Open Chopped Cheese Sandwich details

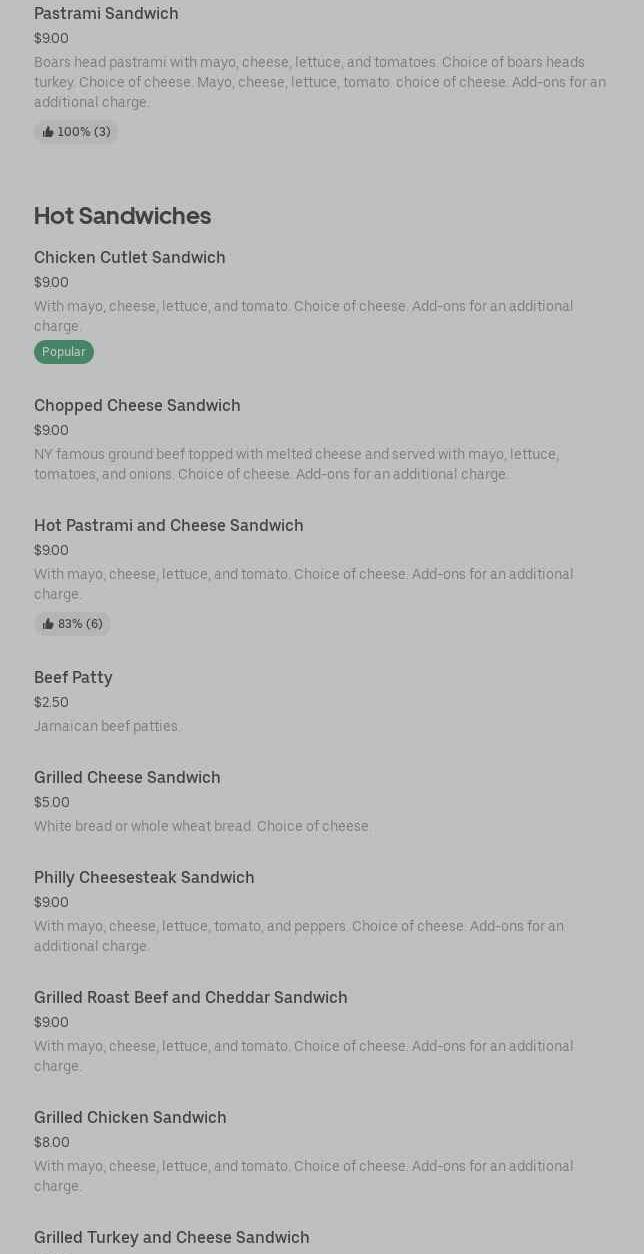[137, 406]
